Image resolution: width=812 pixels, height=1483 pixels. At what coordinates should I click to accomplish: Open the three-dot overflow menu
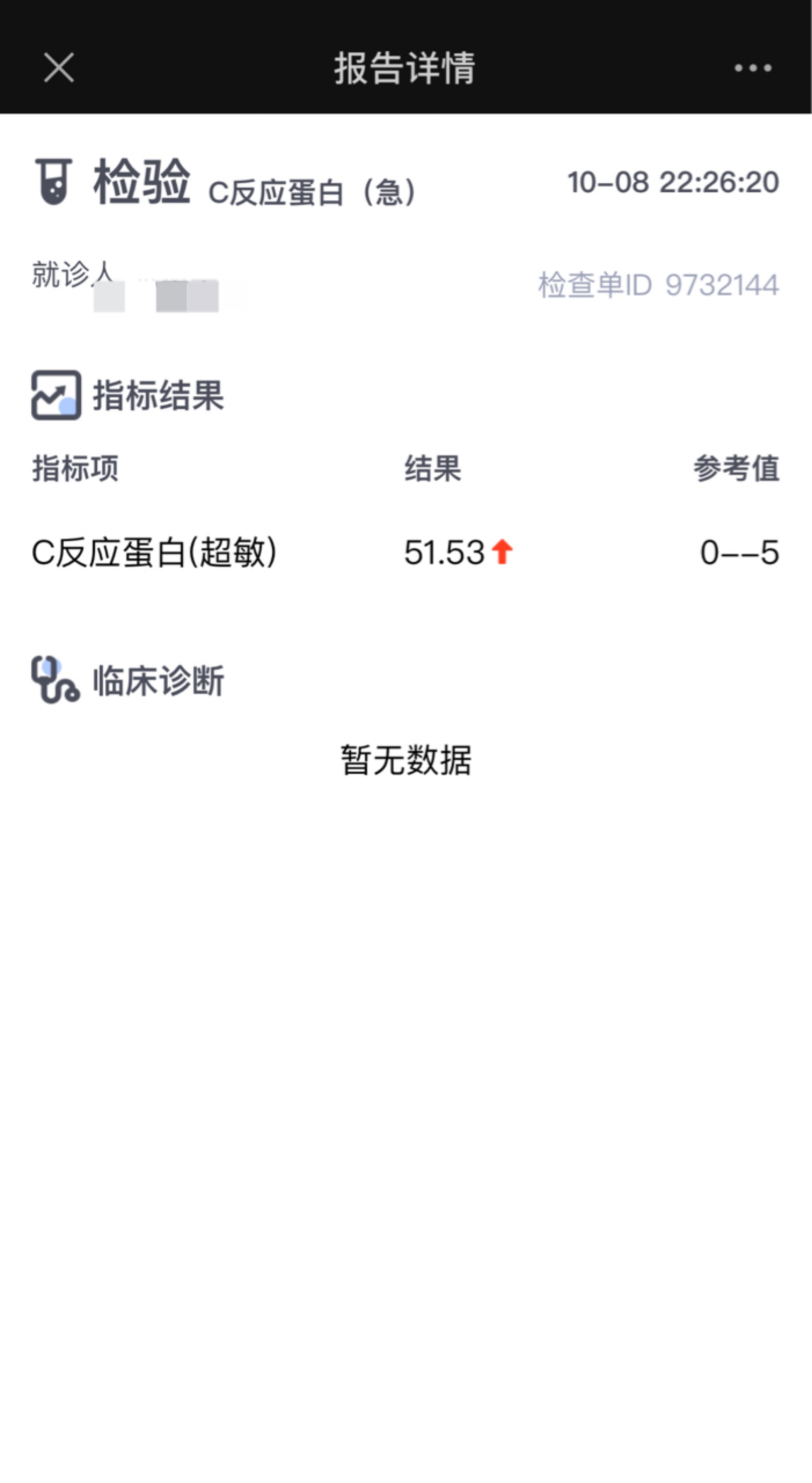click(752, 68)
